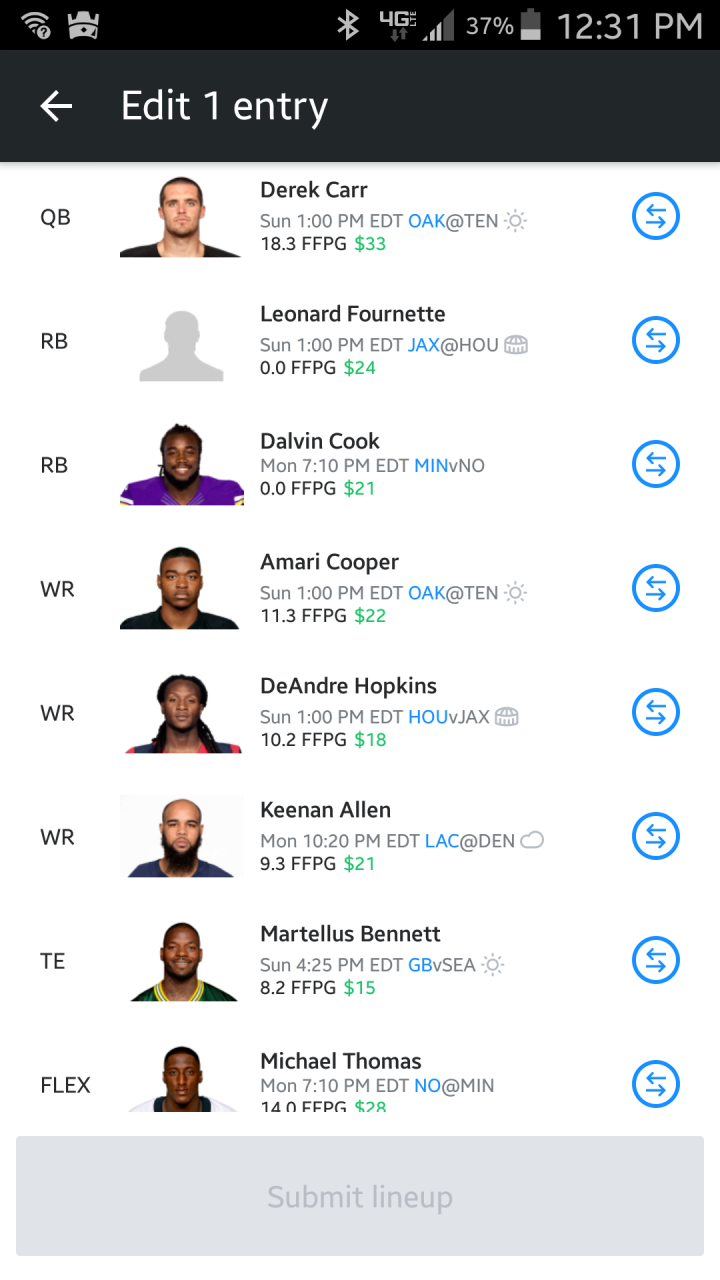Swap out Dalvin Cook

tap(656, 465)
